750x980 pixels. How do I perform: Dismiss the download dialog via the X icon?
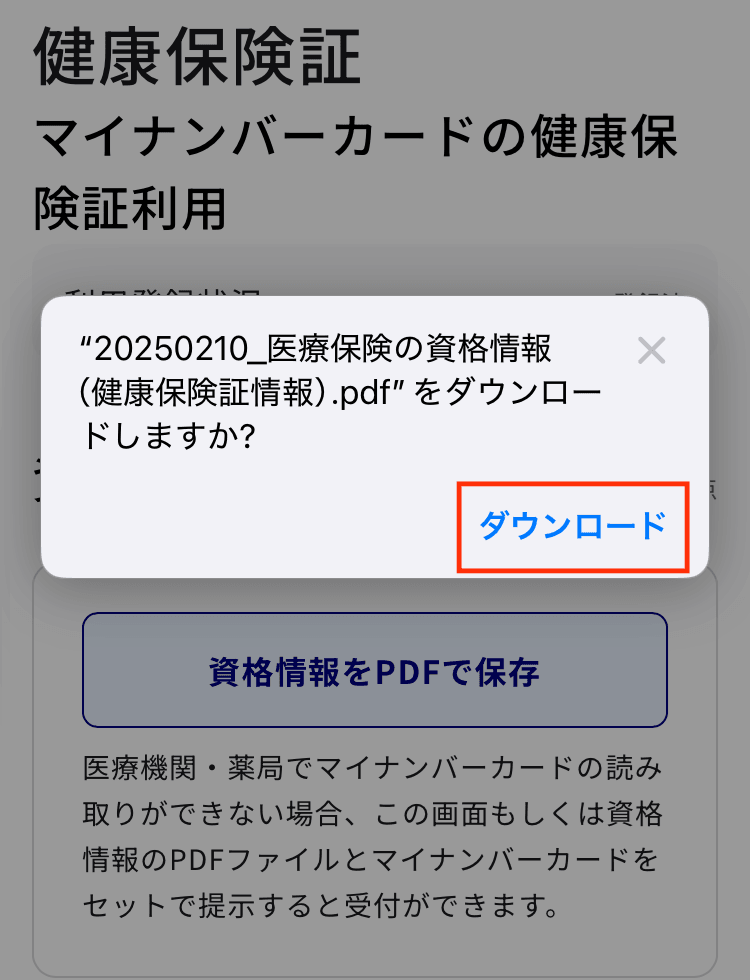pyautogui.click(x=651, y=352)
